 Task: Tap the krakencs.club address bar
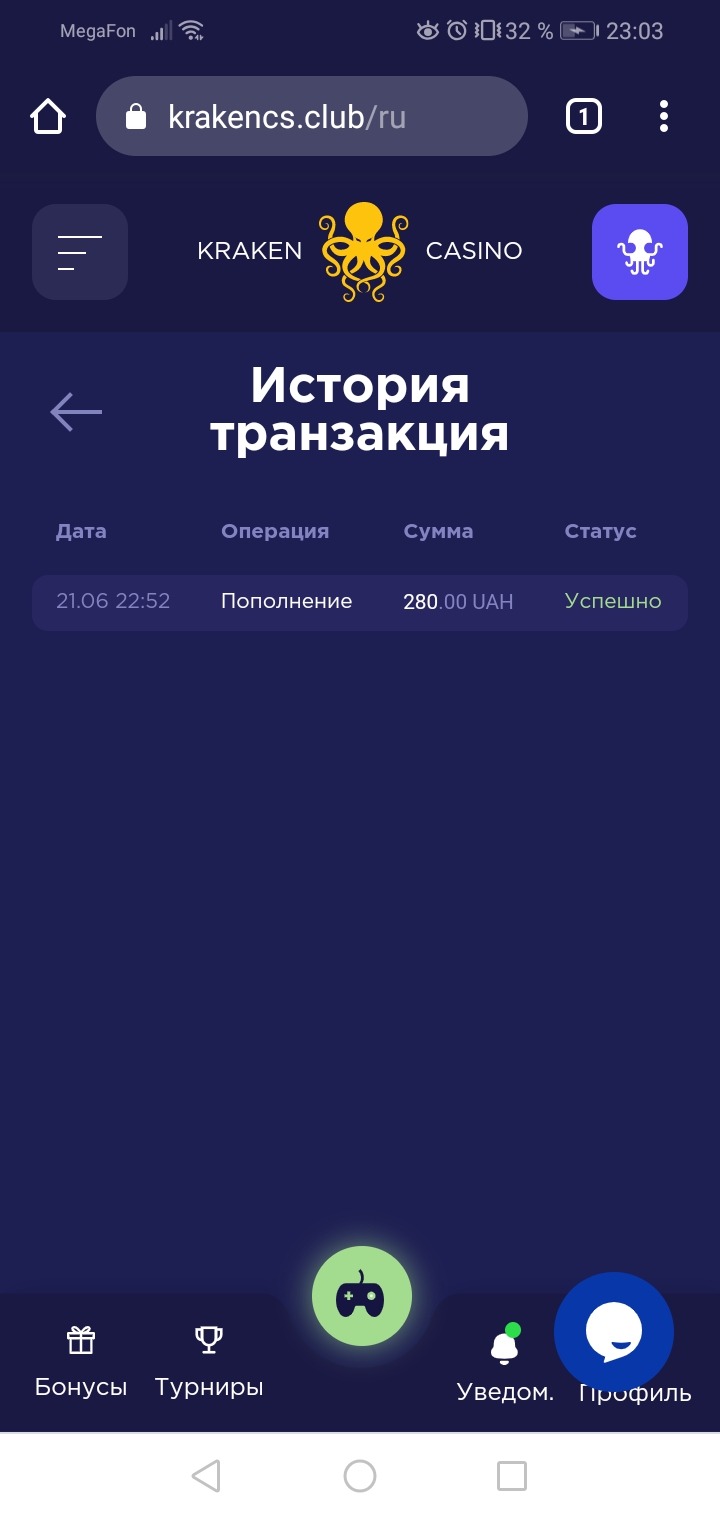311,117
